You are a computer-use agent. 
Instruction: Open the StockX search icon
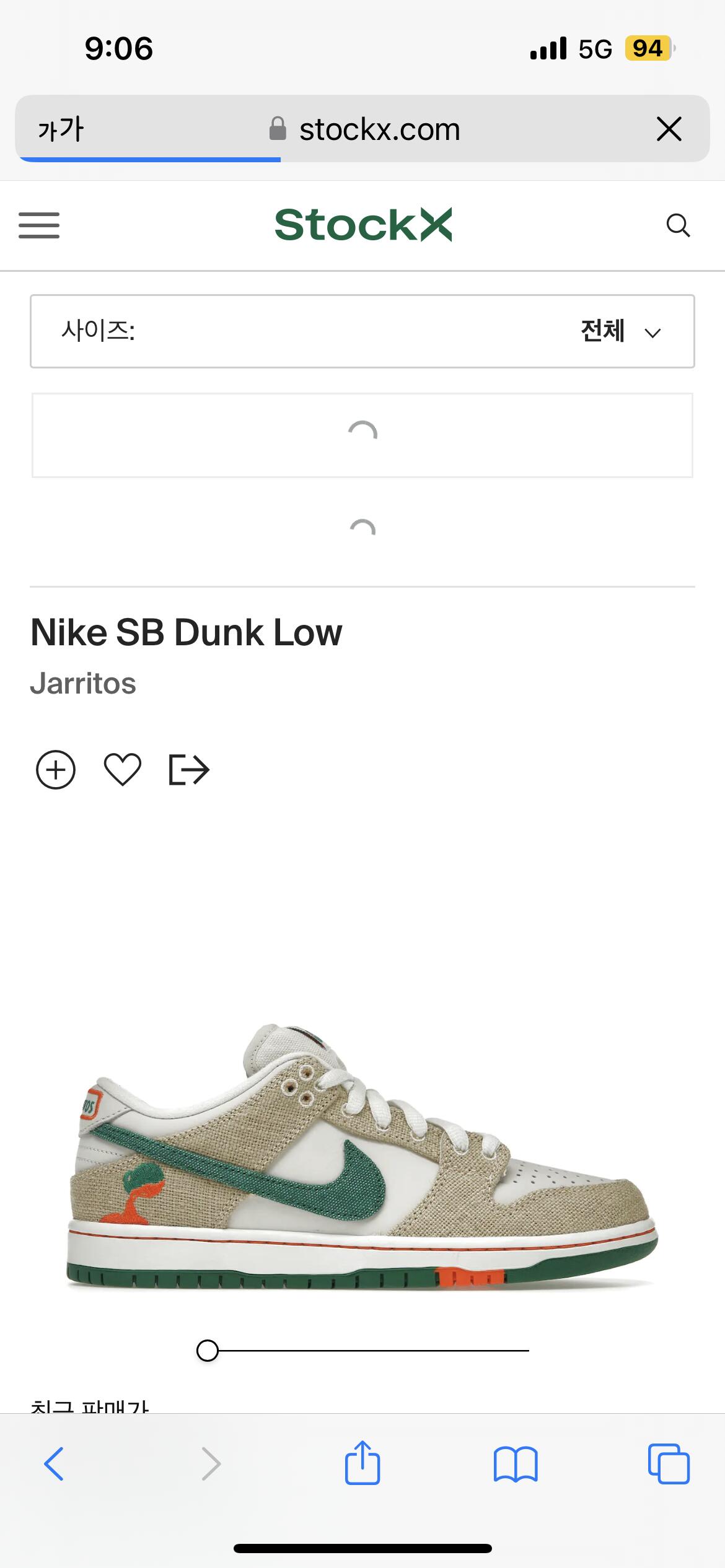678,225
